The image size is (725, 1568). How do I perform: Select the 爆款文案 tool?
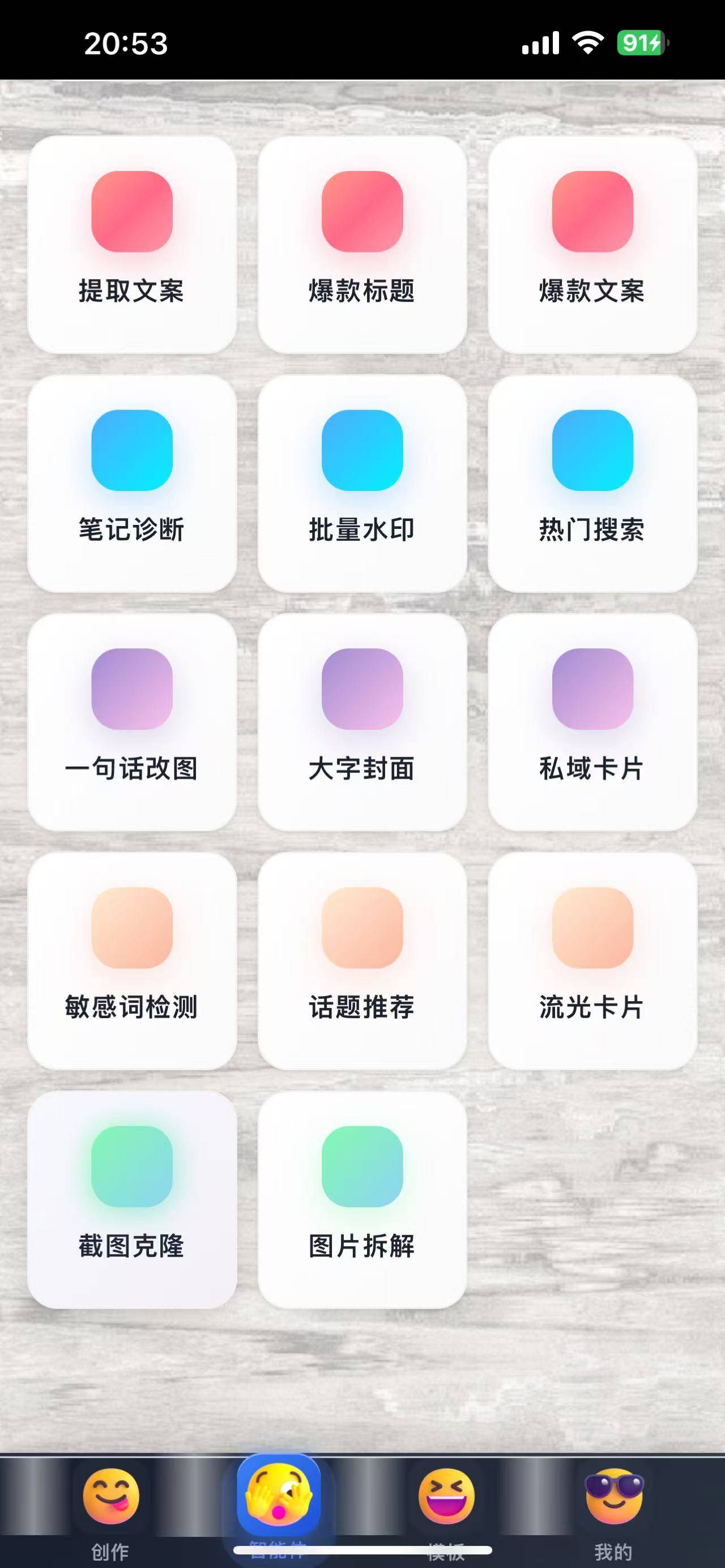click(x=592, y=244)
